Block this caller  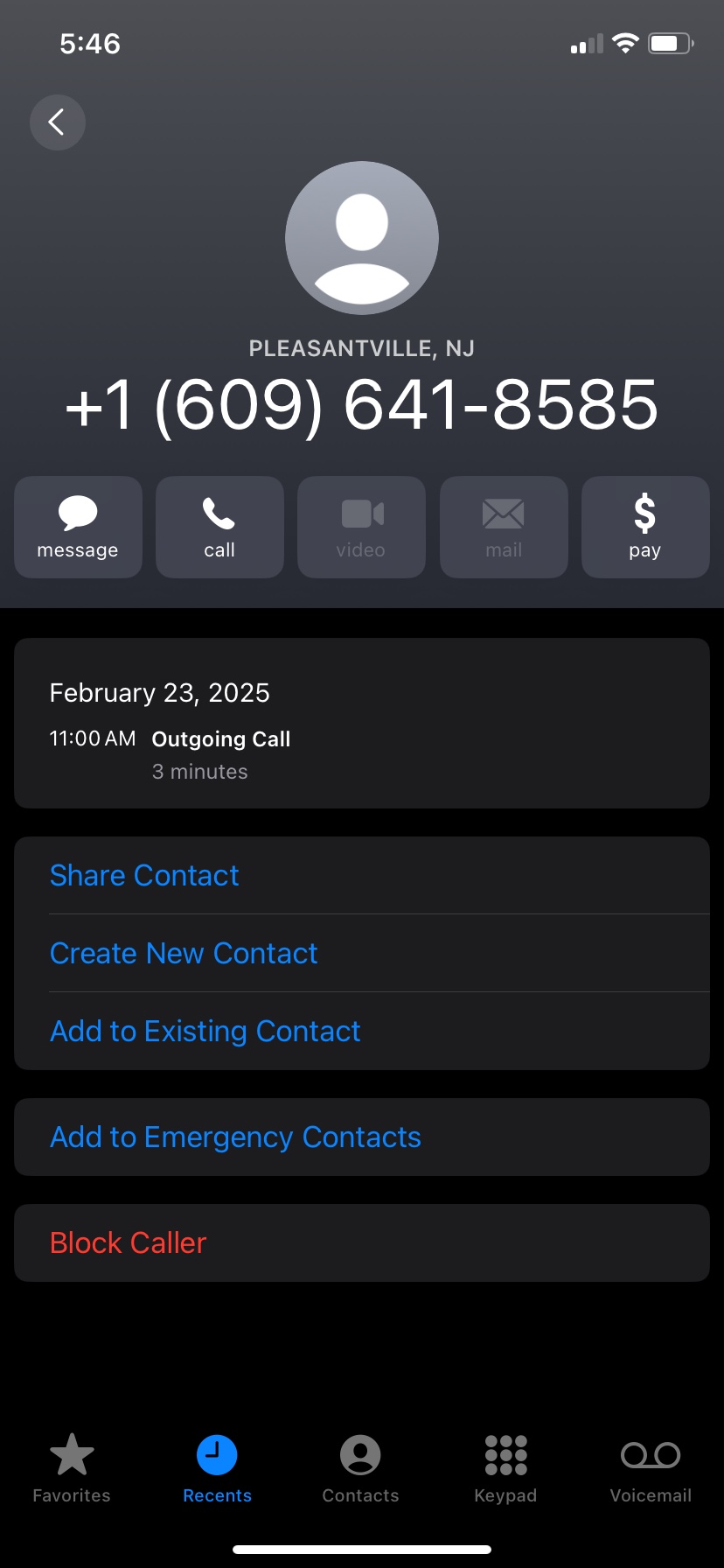point(129,1243)
